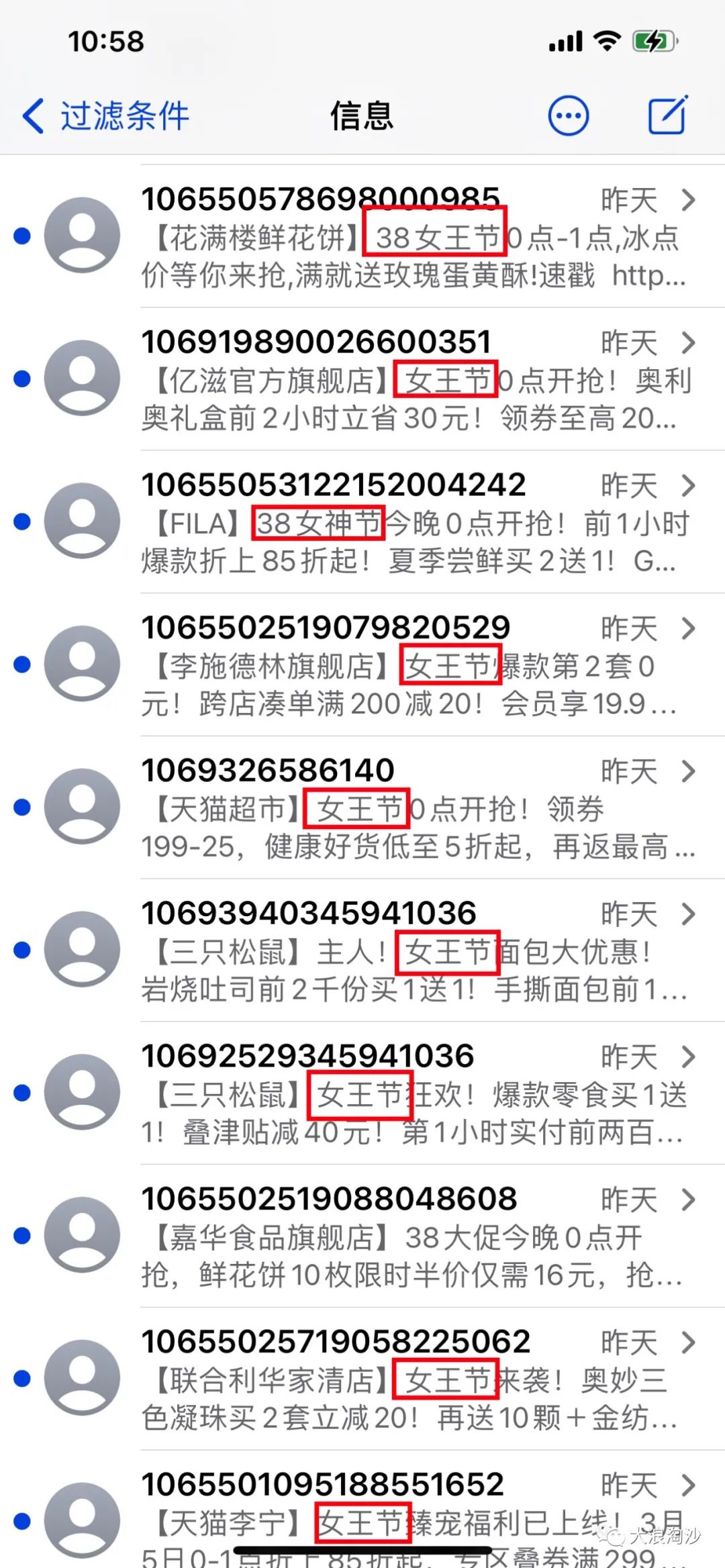Tap the chevron on the 10655025719058225062 row
The width and height of the screenshot is (725, 1568).
pyautogui.click(x=687, y=1342)
